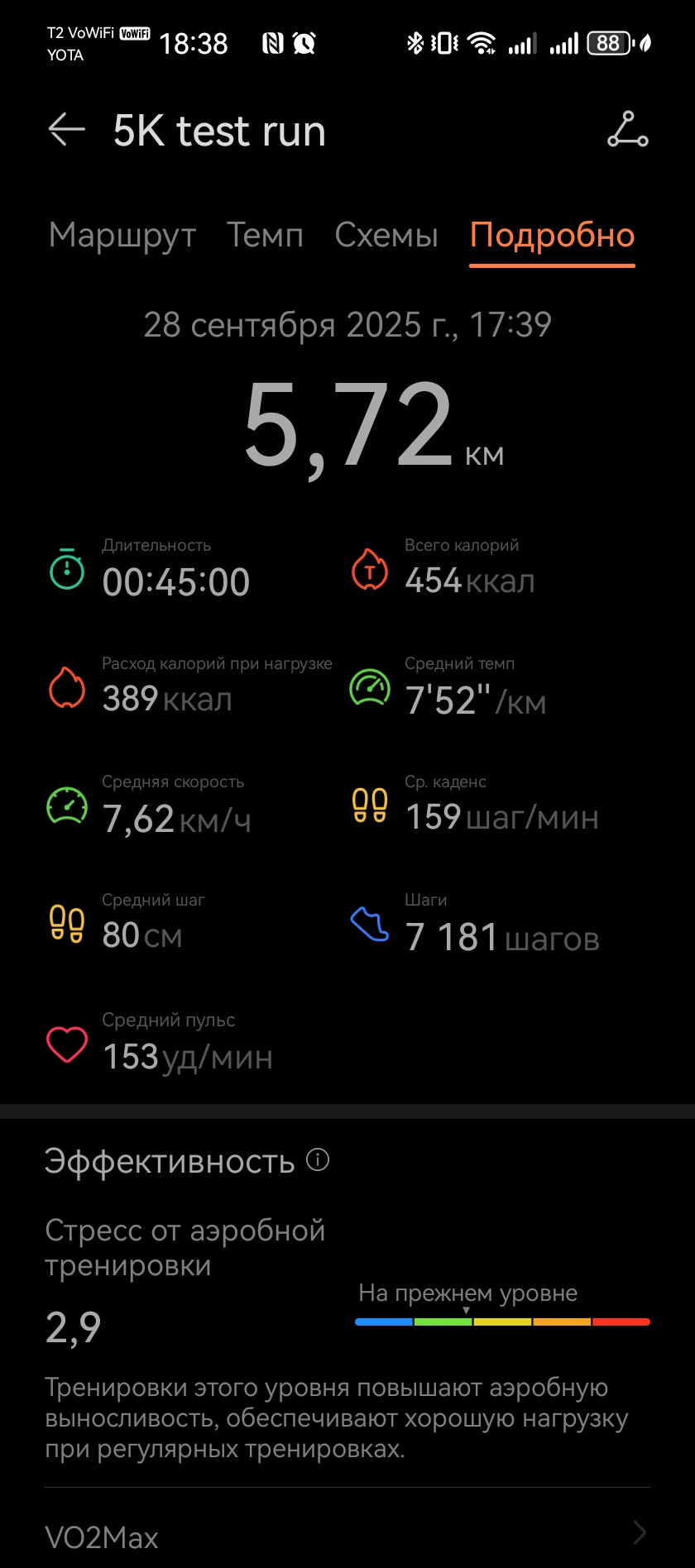Select the Подробно tab
The width and height of the screenshot is (695, 1568).
click(552, 236)
